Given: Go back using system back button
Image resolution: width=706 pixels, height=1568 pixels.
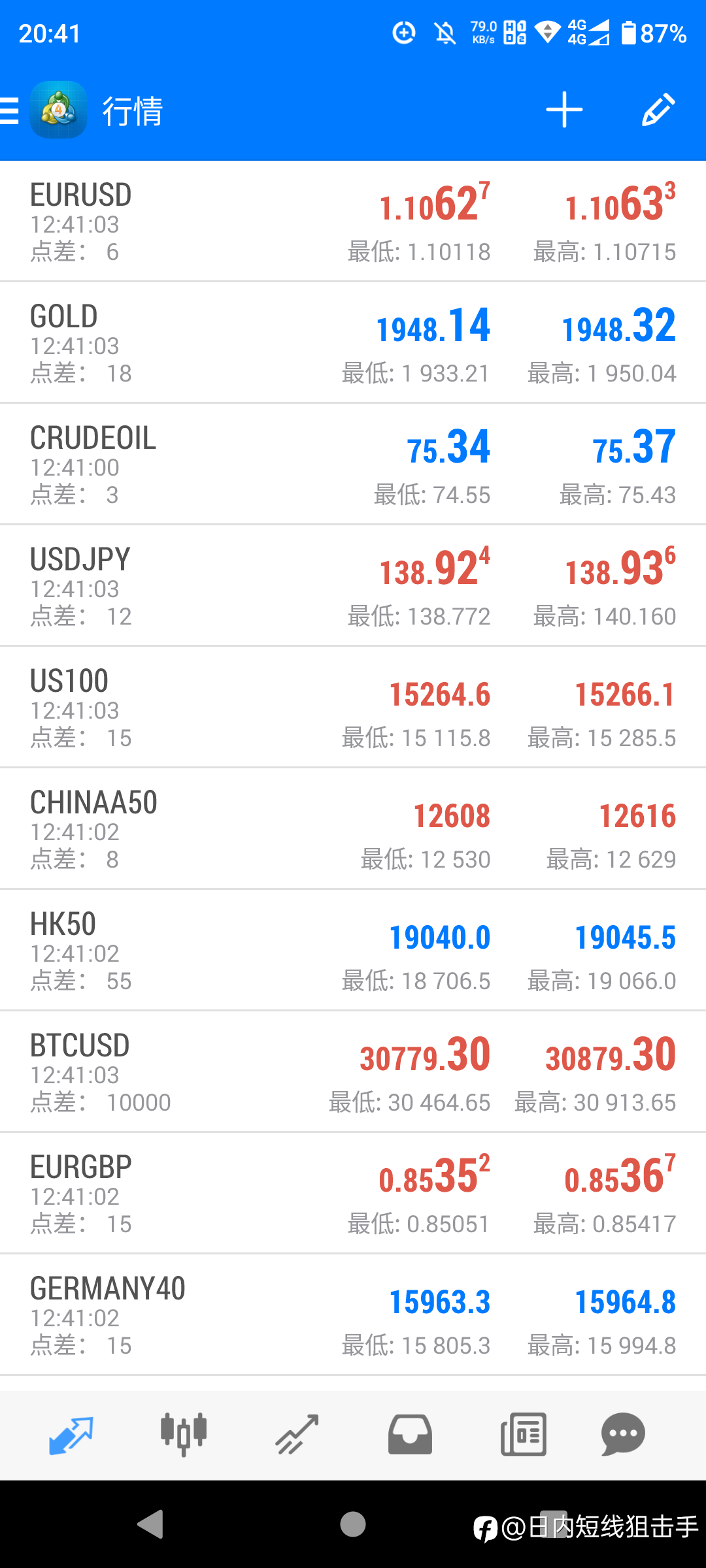Looking at the screenshot, I should tap(150, 1525).
